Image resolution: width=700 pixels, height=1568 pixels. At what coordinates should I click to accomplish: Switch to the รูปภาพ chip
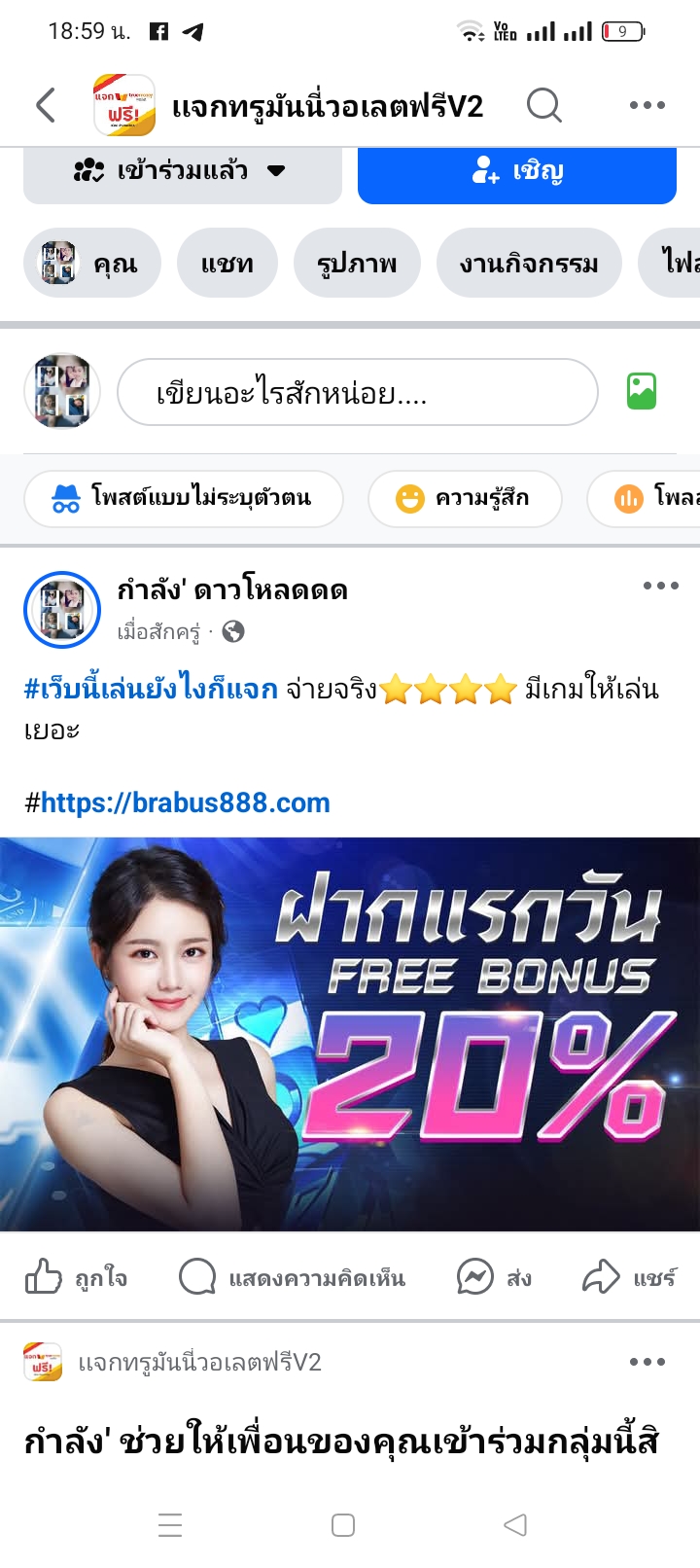(x=357, y=263)
